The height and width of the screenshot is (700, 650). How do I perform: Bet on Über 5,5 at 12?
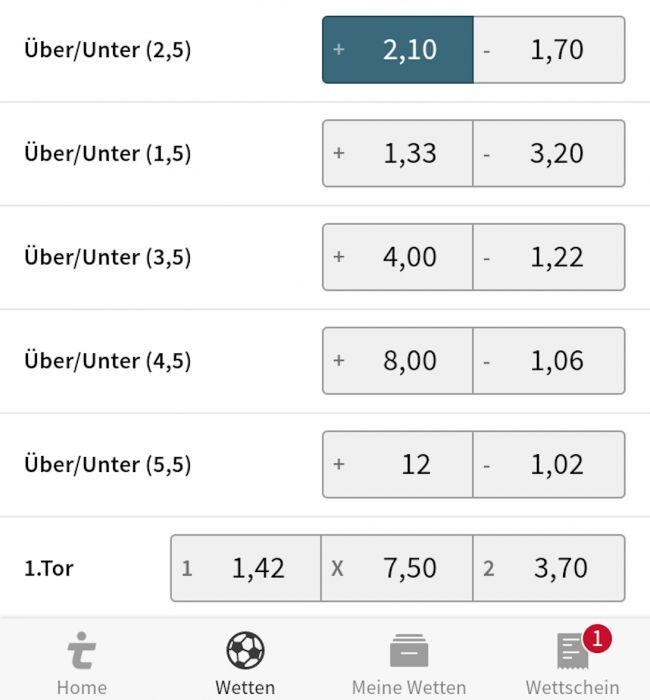[x=397, y=464]
